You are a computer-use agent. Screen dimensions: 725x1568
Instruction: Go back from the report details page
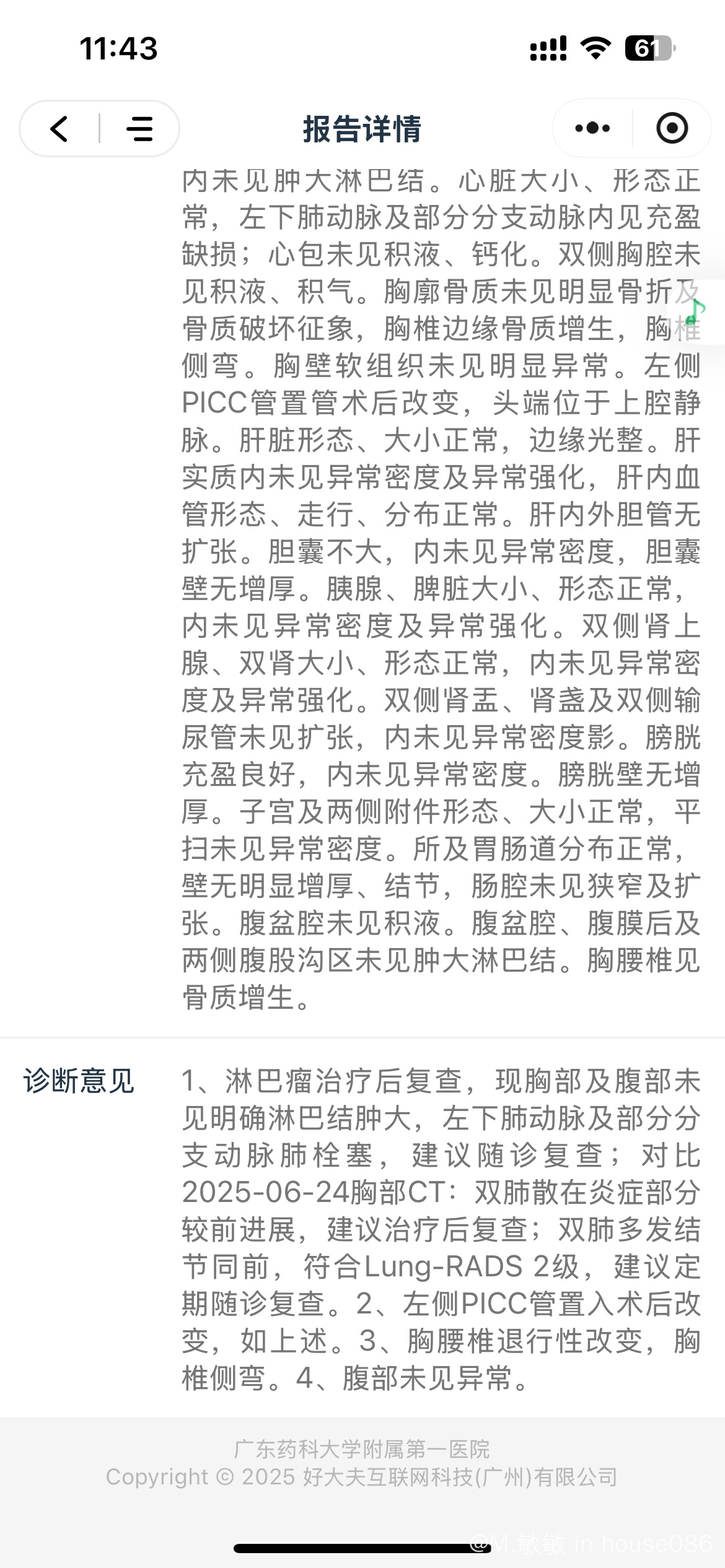coord(59,129)
